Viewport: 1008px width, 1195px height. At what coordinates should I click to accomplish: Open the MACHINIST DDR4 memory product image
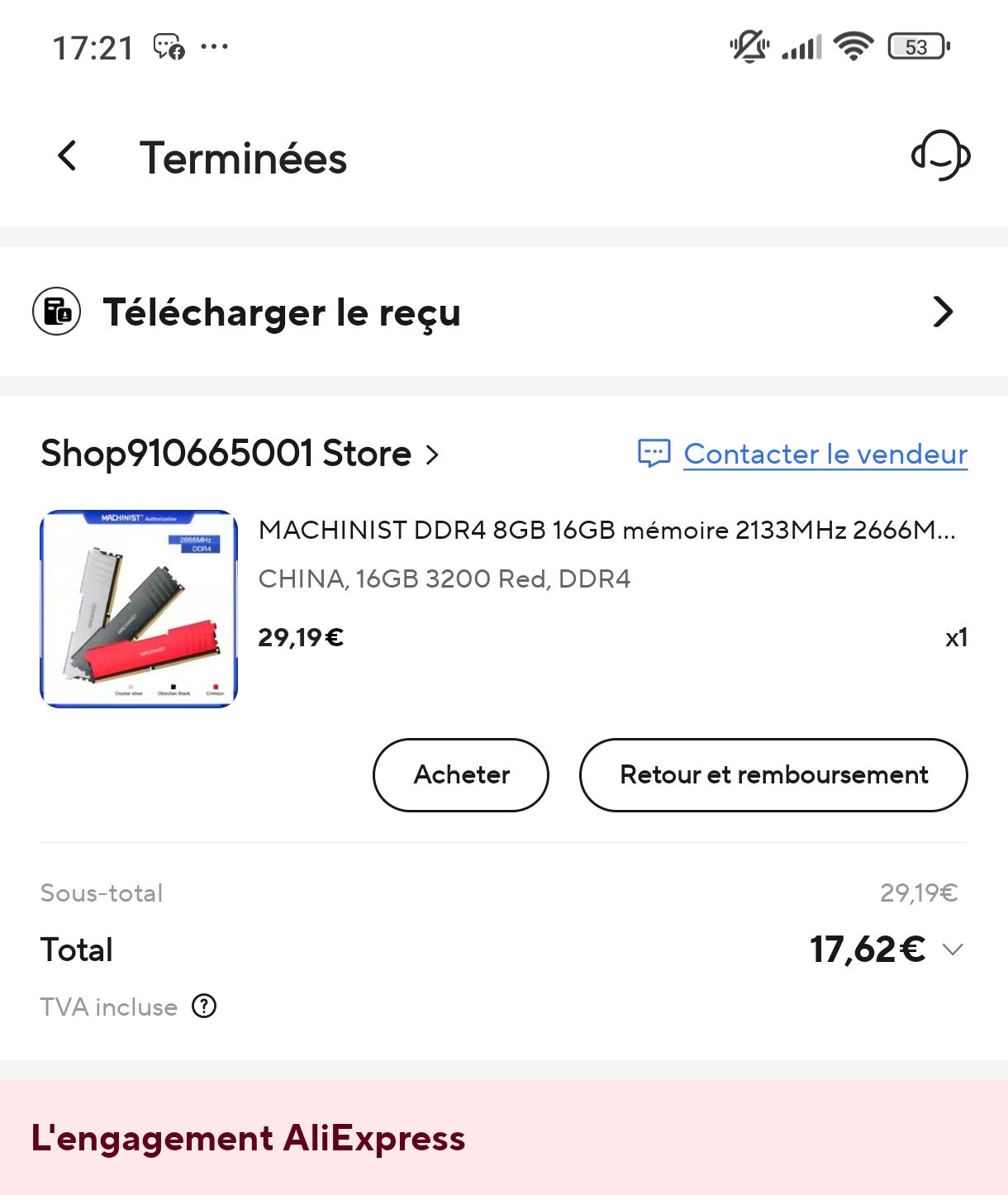[139, 609]
